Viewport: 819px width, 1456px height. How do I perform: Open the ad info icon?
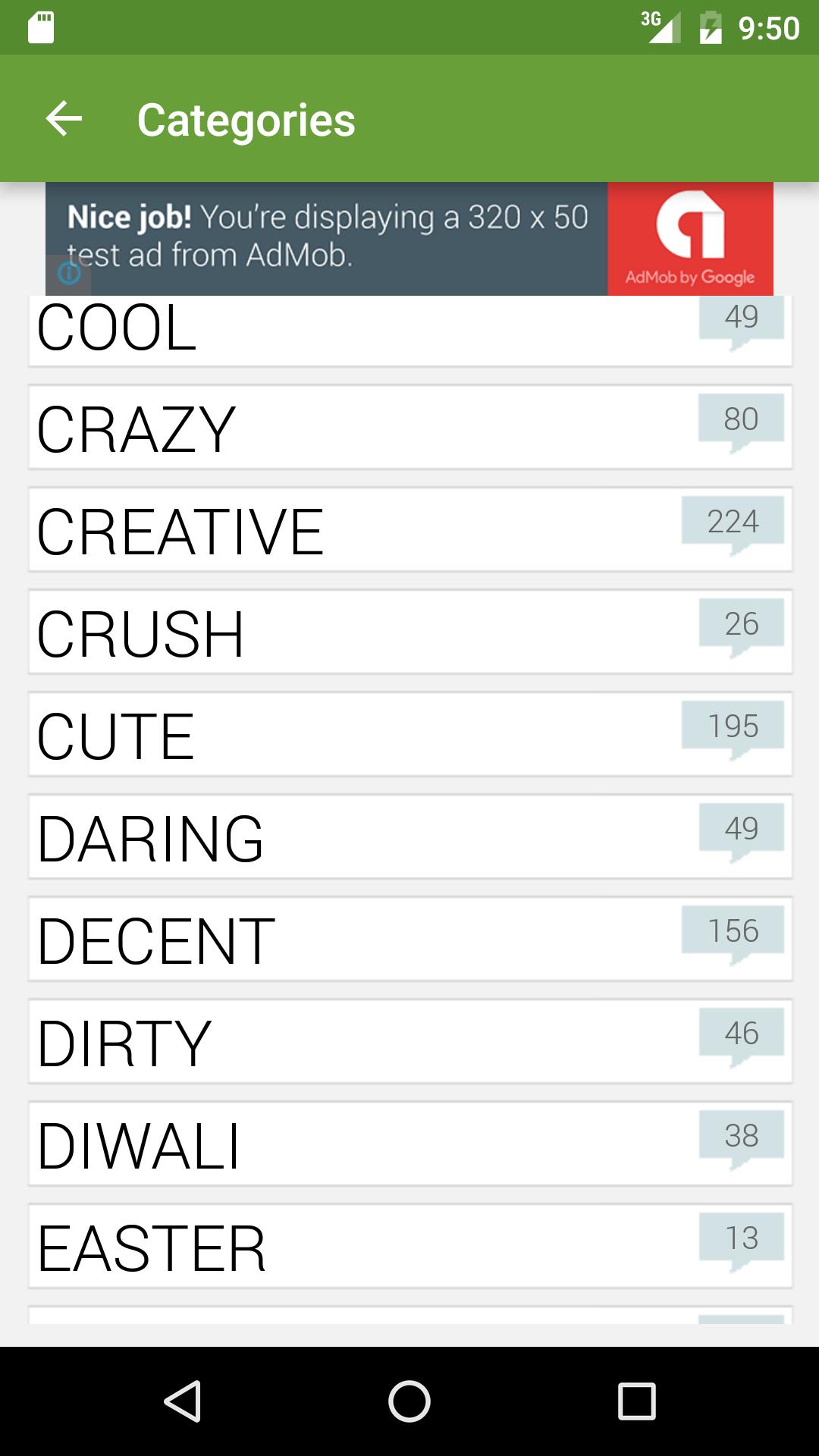point(69,274)
